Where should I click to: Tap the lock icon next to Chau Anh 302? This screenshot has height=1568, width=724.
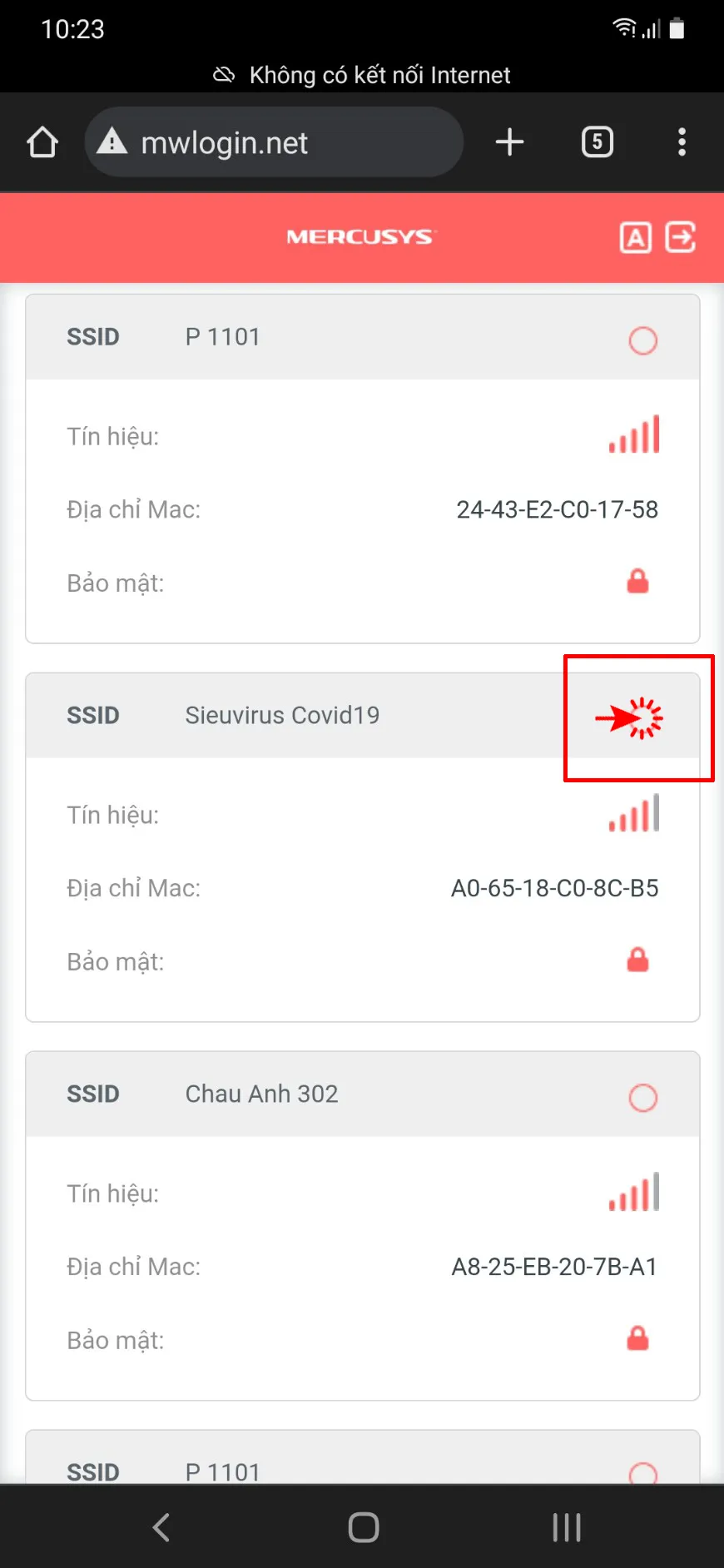[x=638, y=1339]
